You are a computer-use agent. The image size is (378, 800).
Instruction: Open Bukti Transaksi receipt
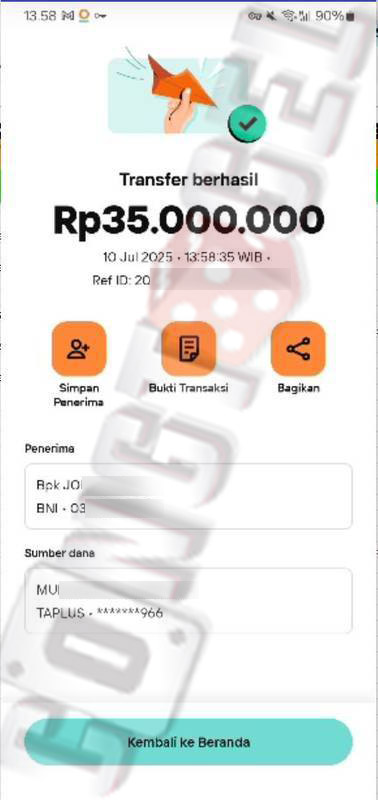[189, 349]
